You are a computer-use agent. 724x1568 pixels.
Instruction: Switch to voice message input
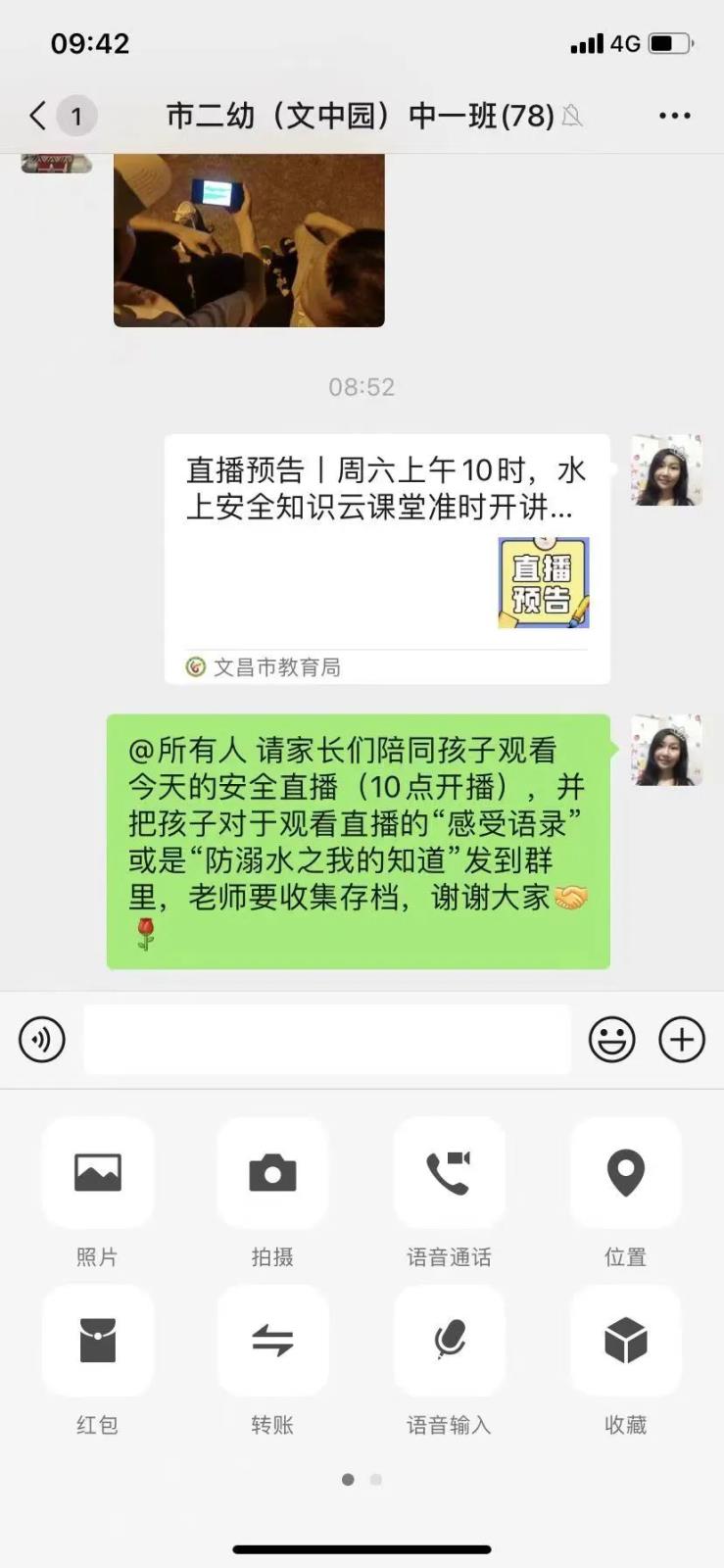click(x=42, y=1040)
